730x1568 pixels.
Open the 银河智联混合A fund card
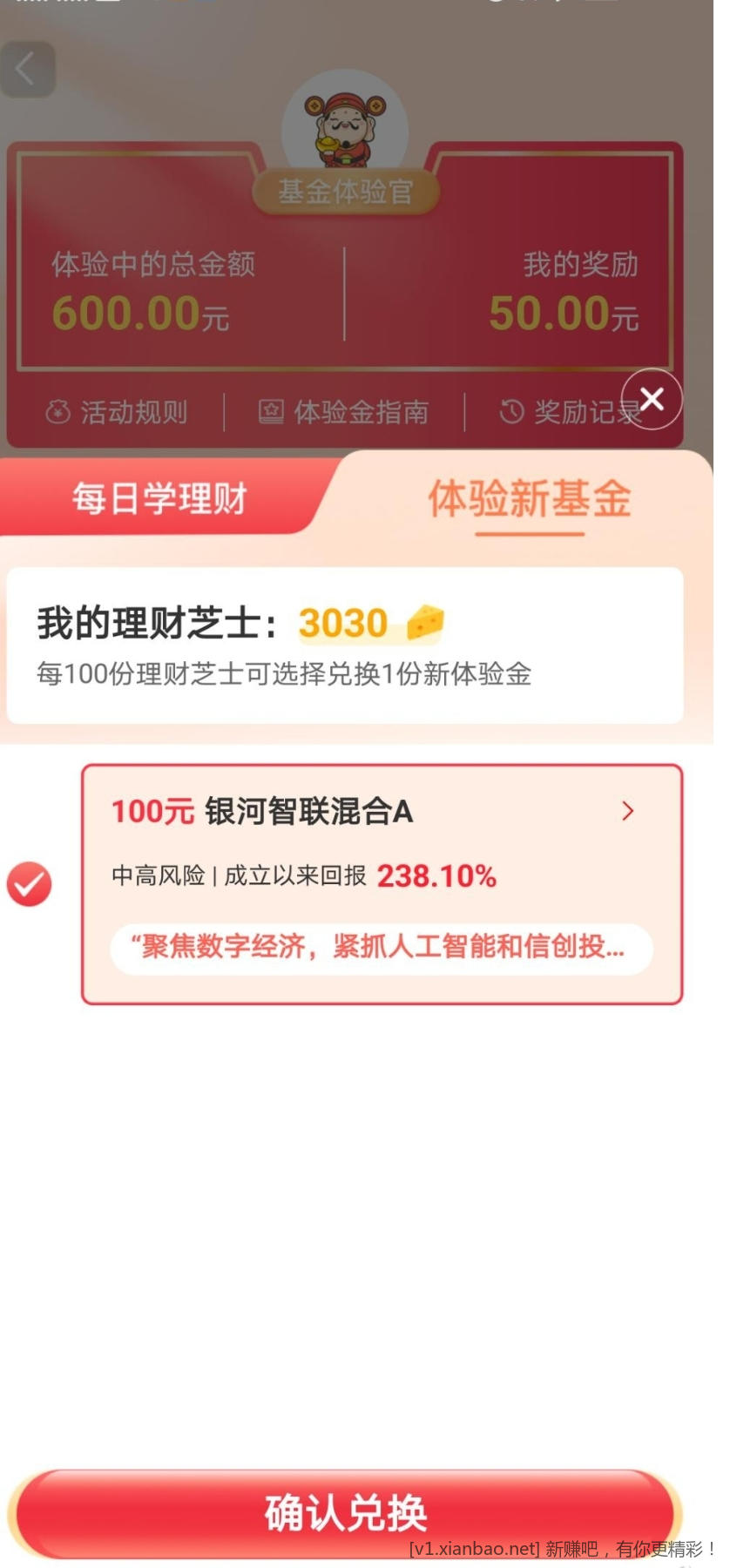[382, 883]
